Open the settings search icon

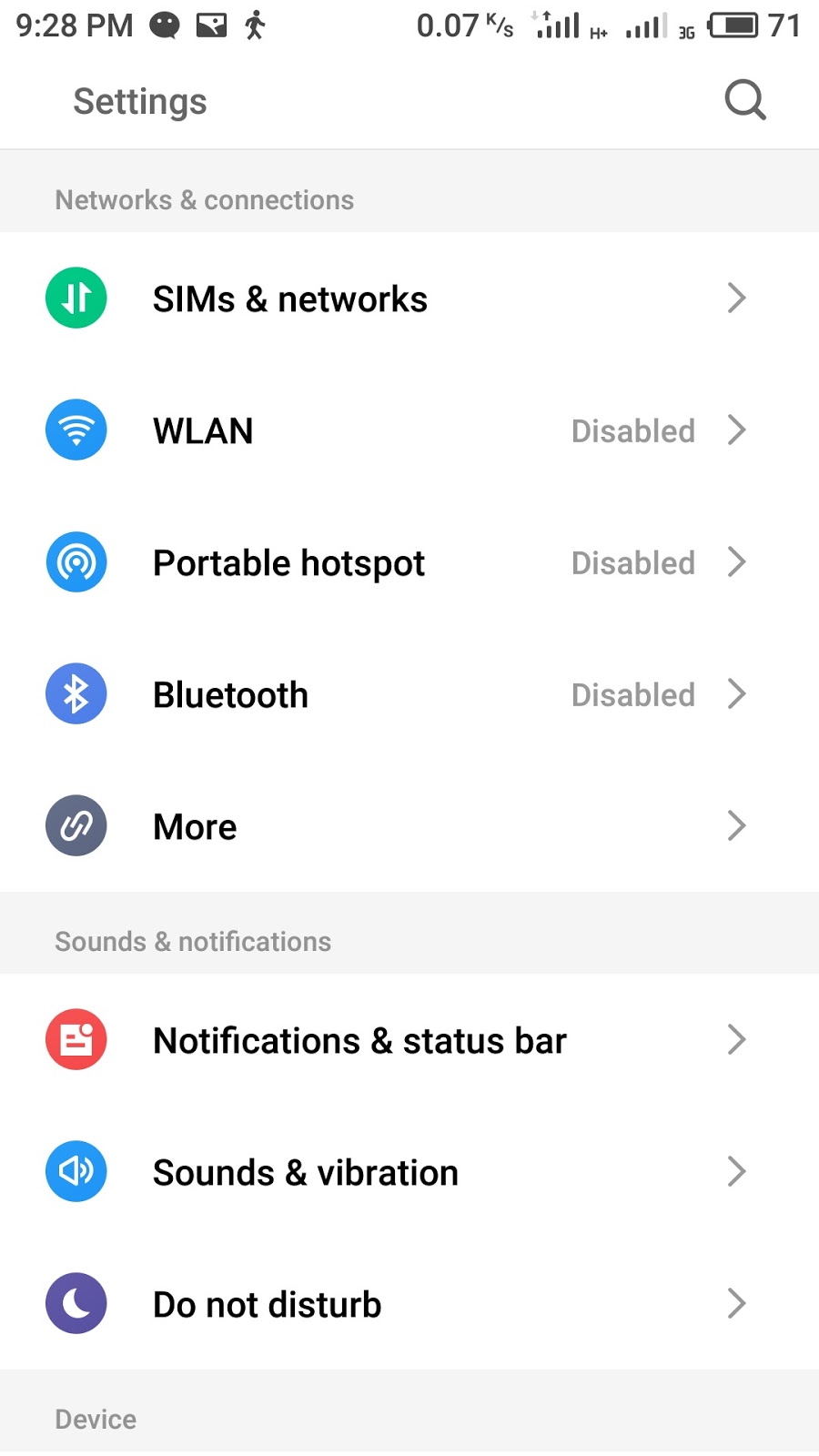(x=744, y=100)
